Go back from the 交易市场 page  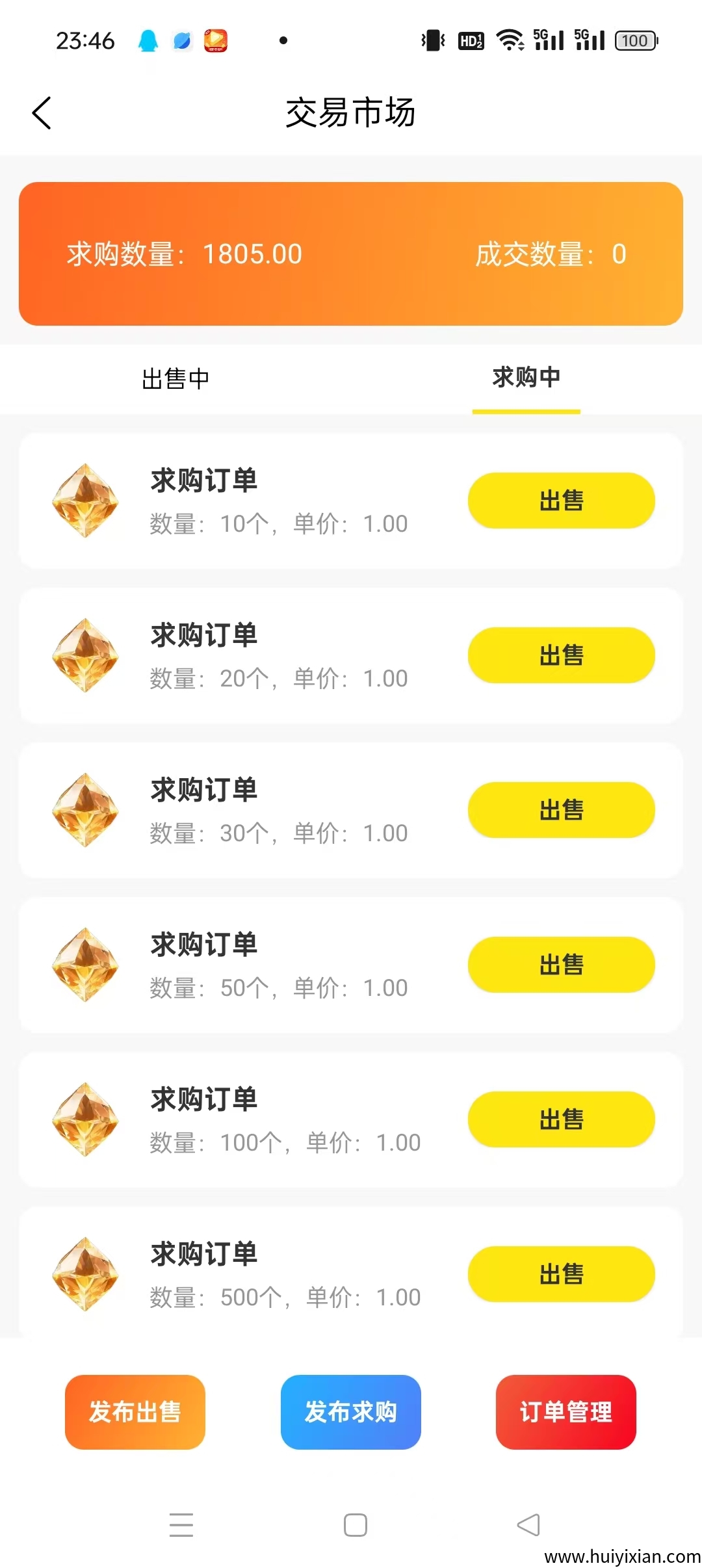[42, 113]
